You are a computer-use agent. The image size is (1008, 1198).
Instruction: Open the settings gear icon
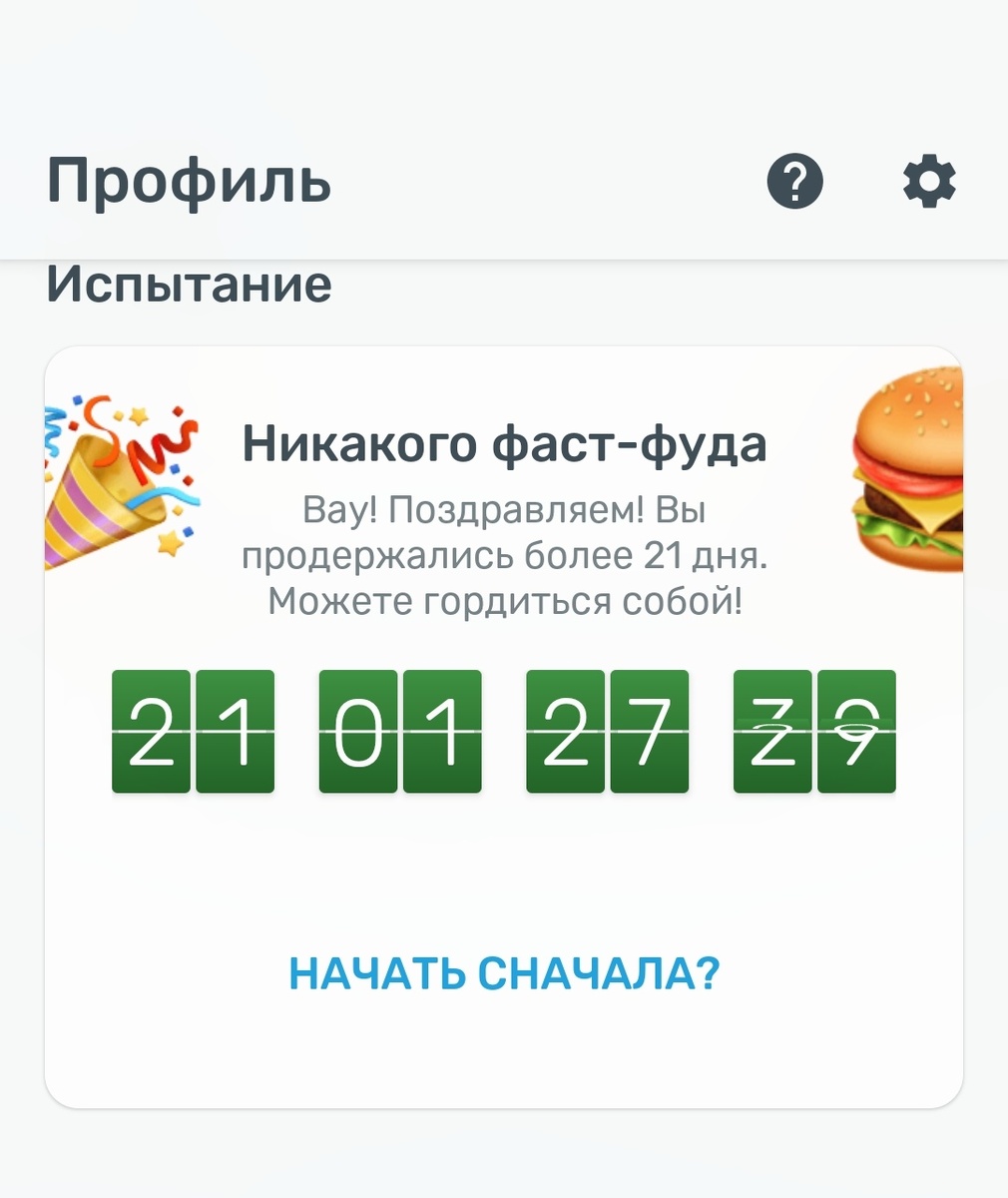[x=929, y=182]
